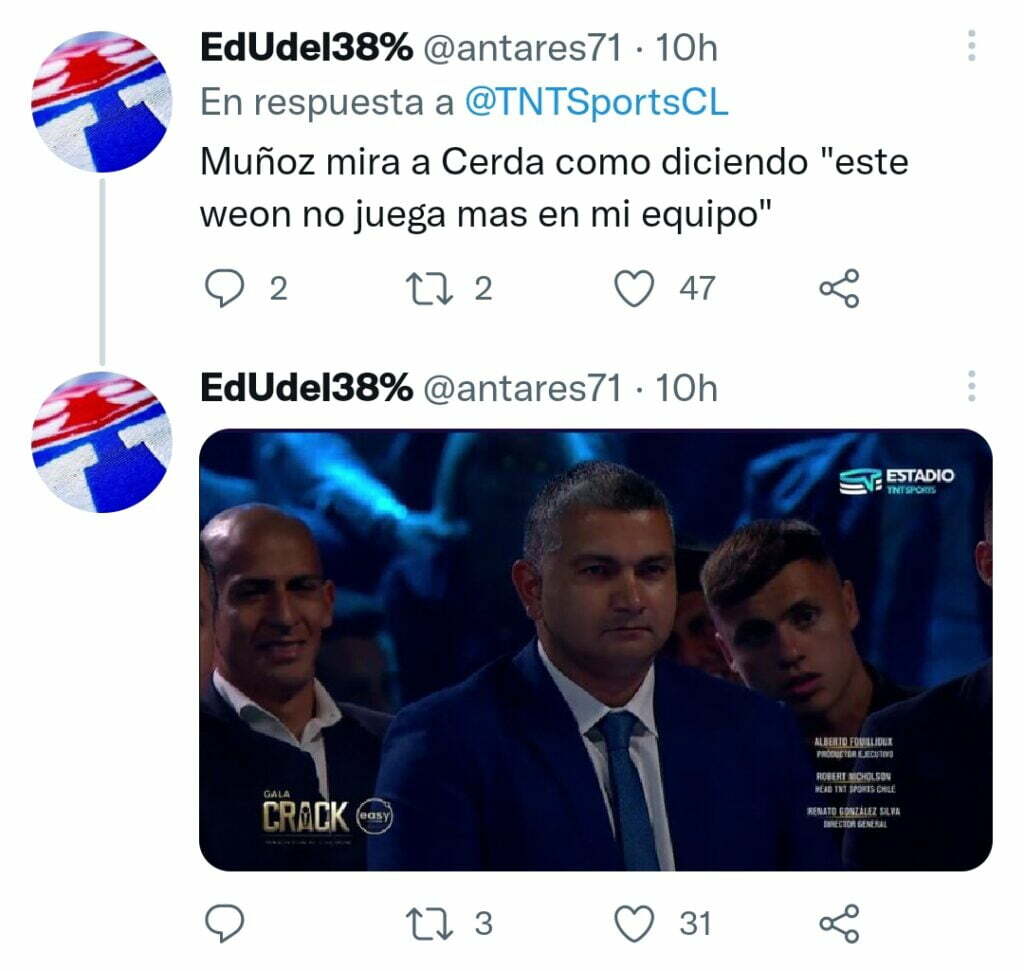The width and height of the screenshot is (1024, 971).
Task: Share the Muñoz mira a Cerda tweet
Action: [x=838, y=289]
